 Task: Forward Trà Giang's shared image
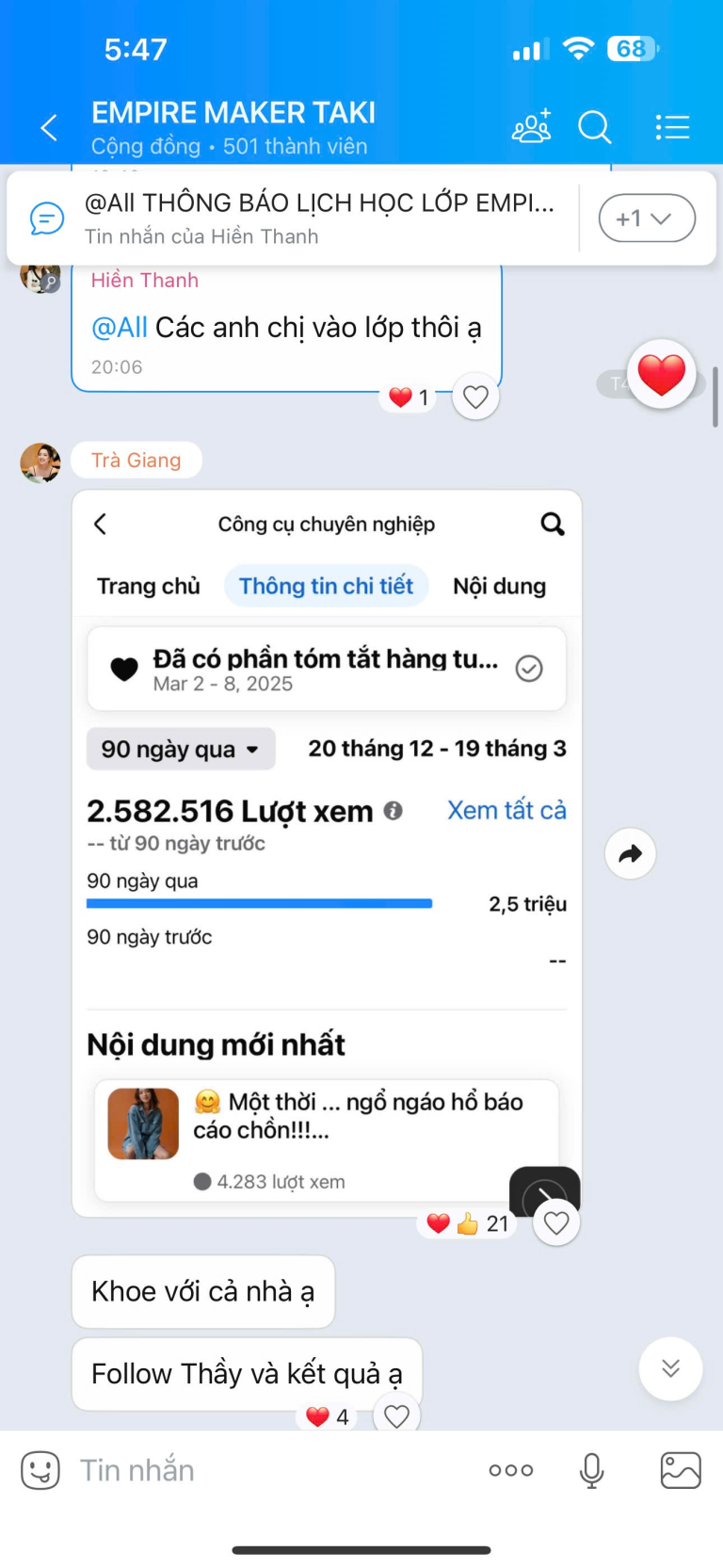[x=630, y=854]
